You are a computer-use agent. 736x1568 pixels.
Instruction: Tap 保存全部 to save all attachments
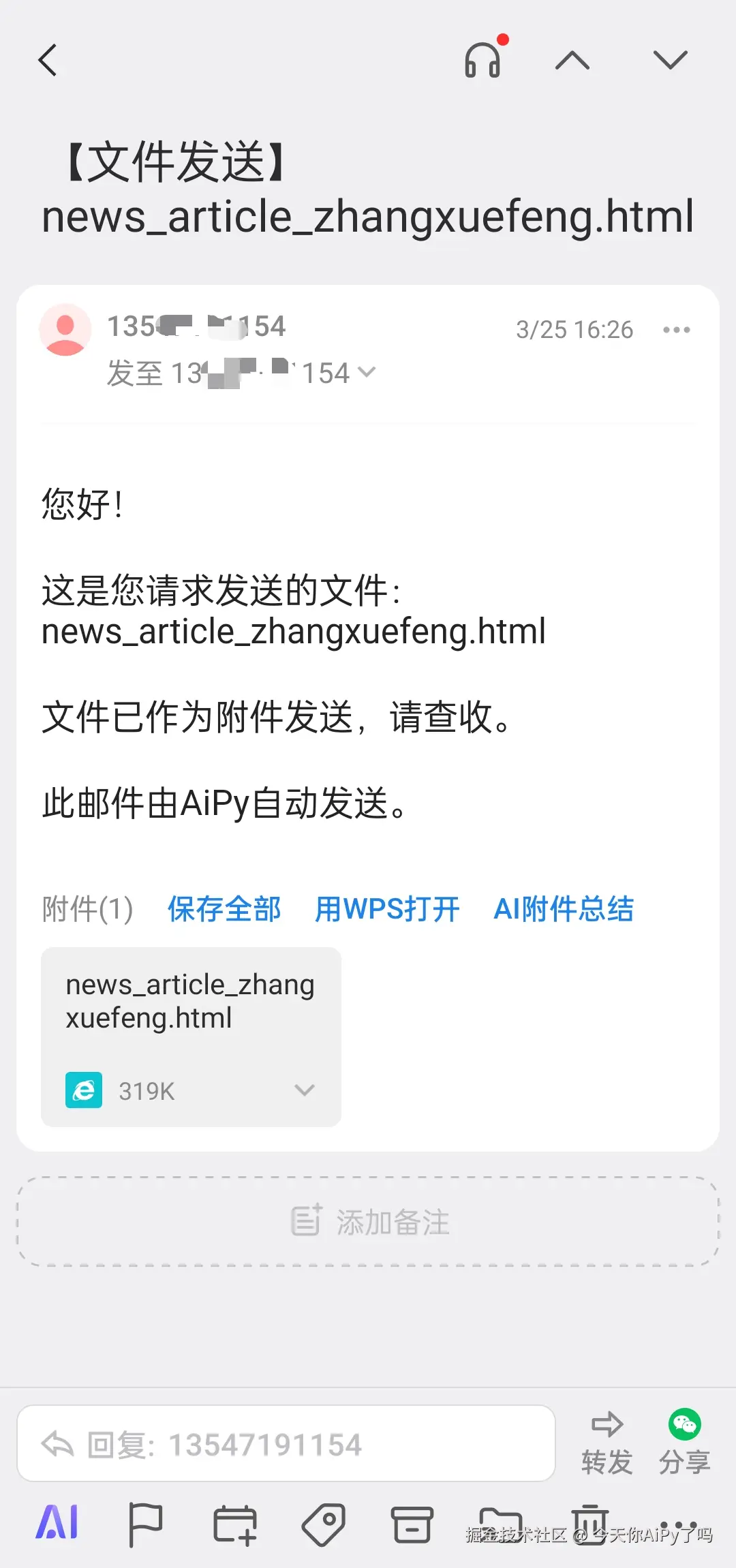coord(224,909)
